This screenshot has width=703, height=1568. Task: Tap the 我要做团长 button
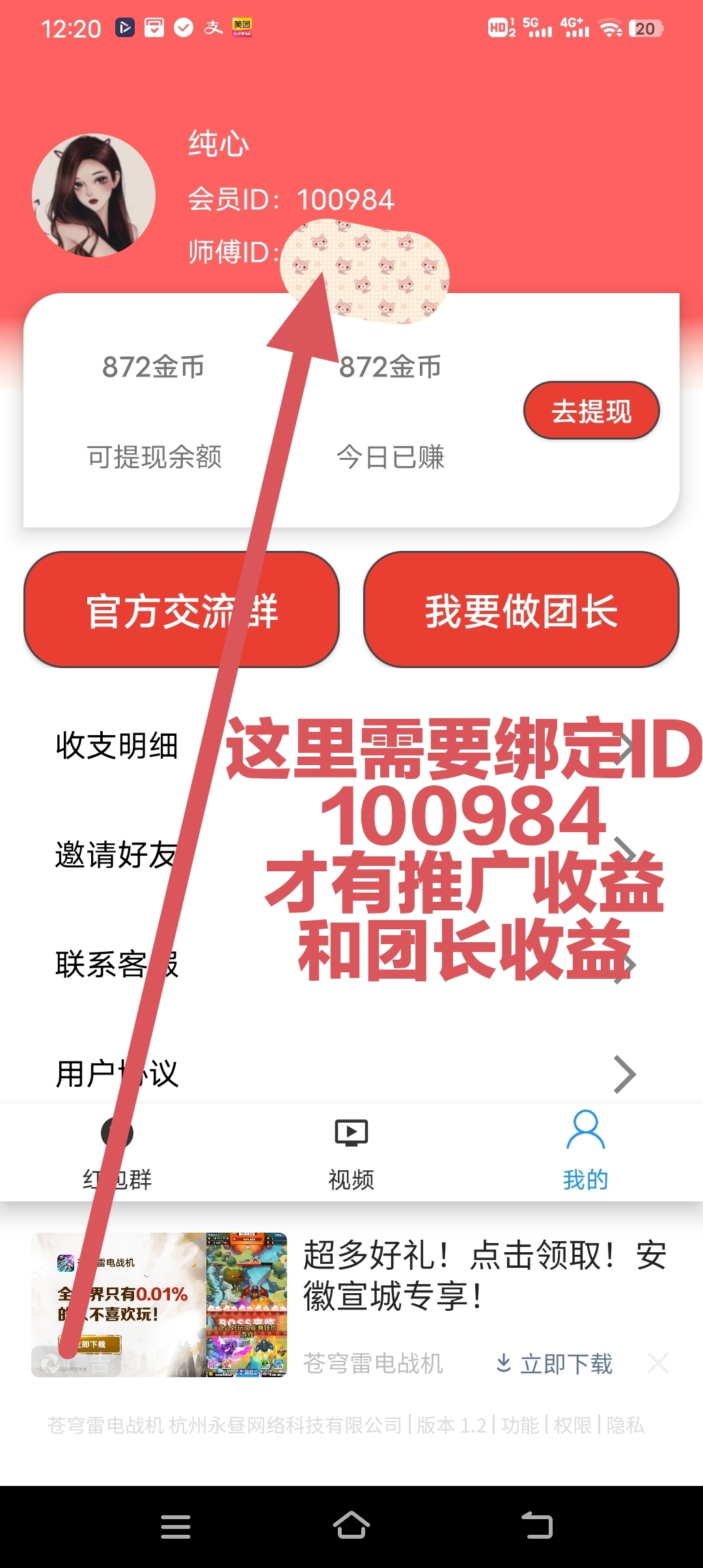point(521,611)
